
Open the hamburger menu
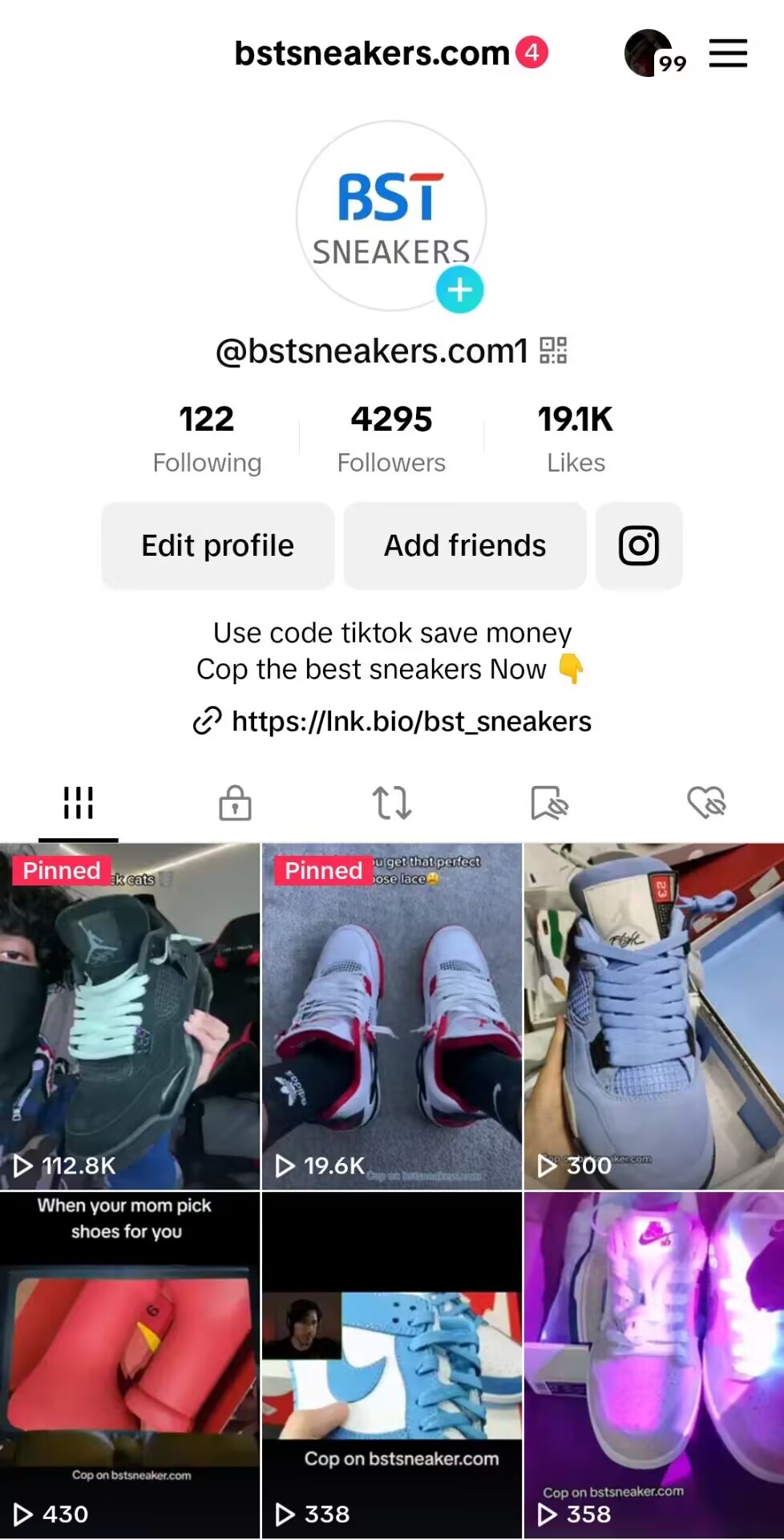coord(728,53)
